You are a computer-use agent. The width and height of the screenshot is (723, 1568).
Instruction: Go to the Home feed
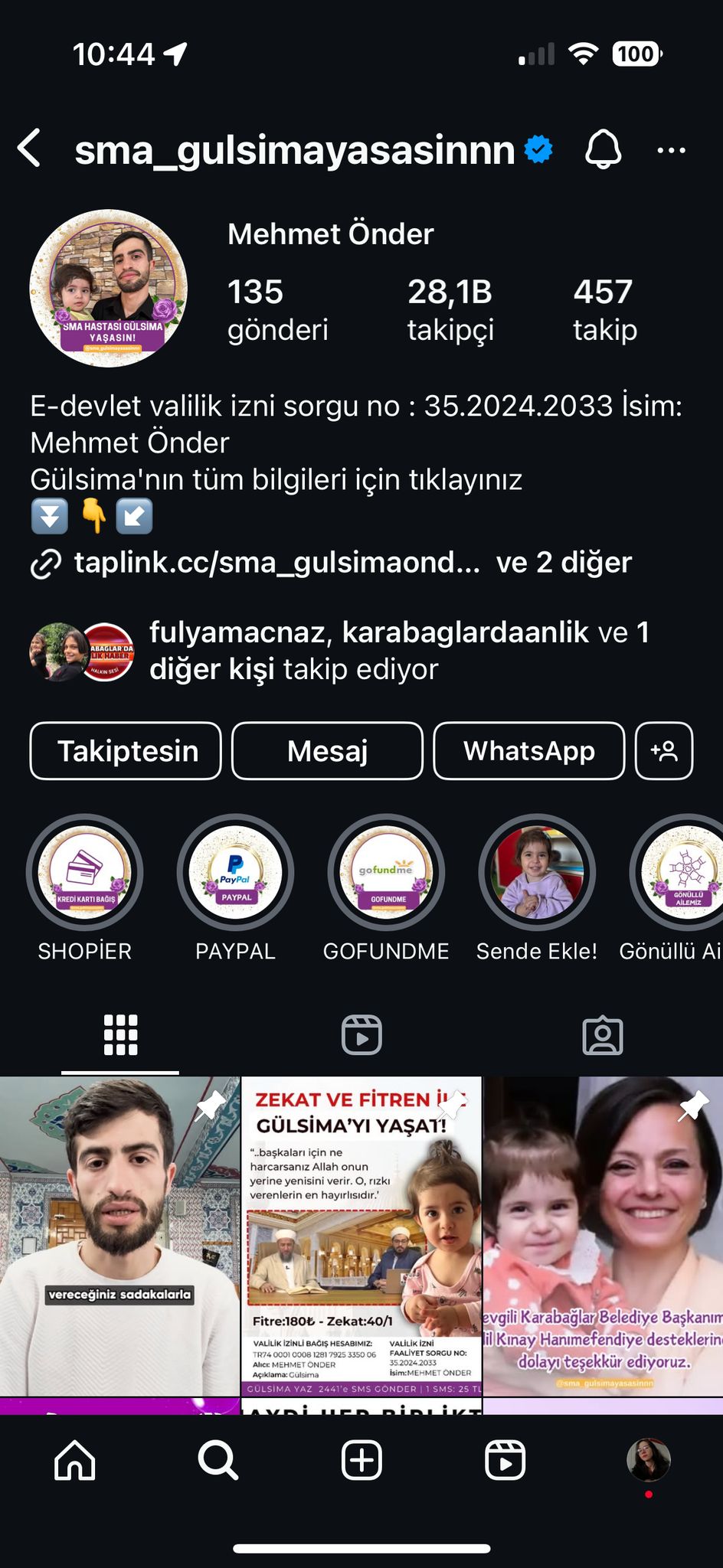[x=75, y=1460]
